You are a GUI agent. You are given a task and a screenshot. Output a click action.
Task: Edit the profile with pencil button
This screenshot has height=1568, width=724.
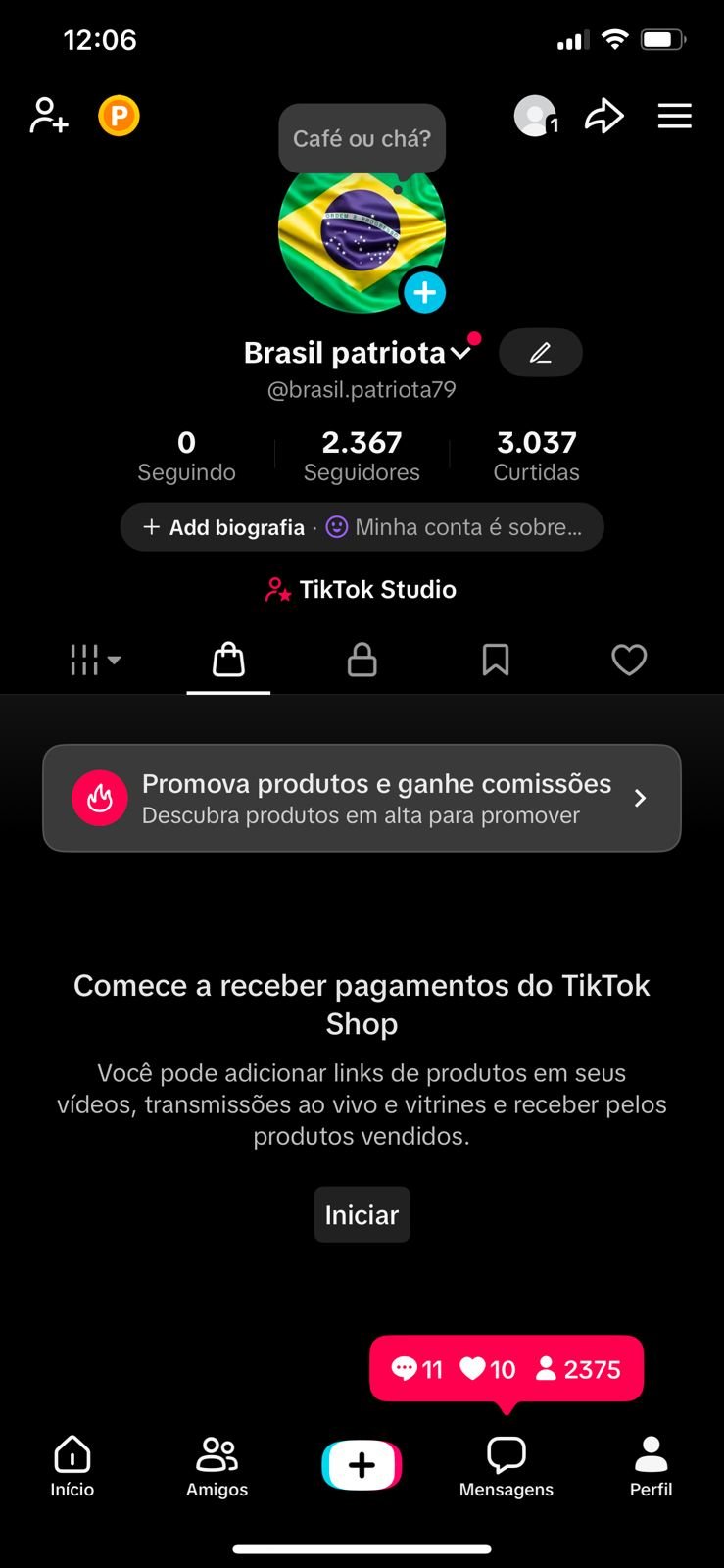540,353
